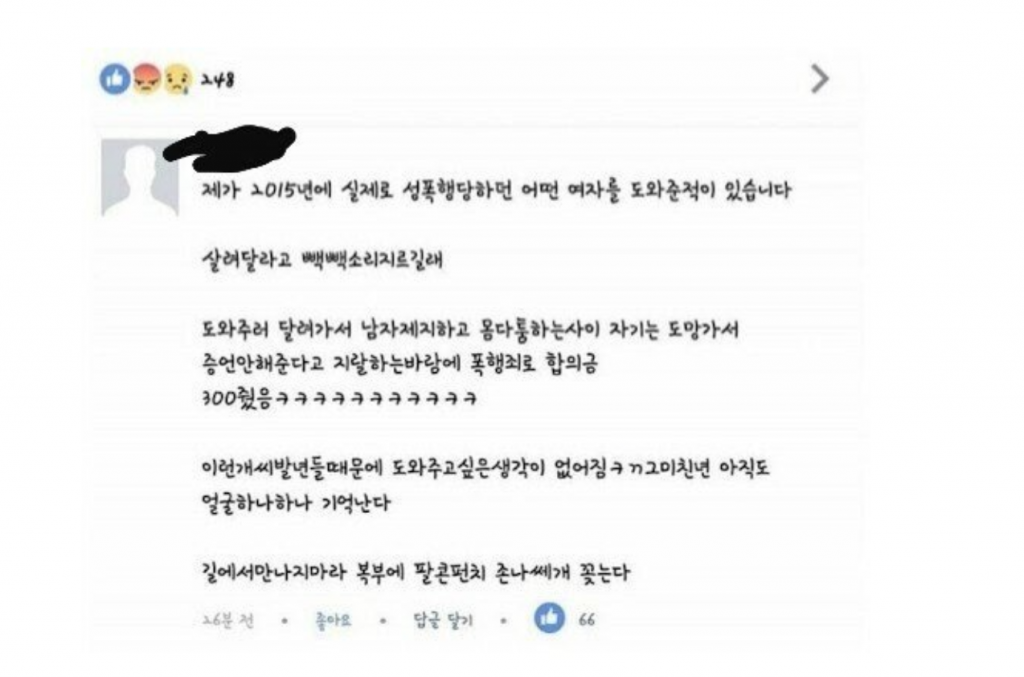Open the reactions list chevron
The image size is (1024, 677).
tap(819, 78)
